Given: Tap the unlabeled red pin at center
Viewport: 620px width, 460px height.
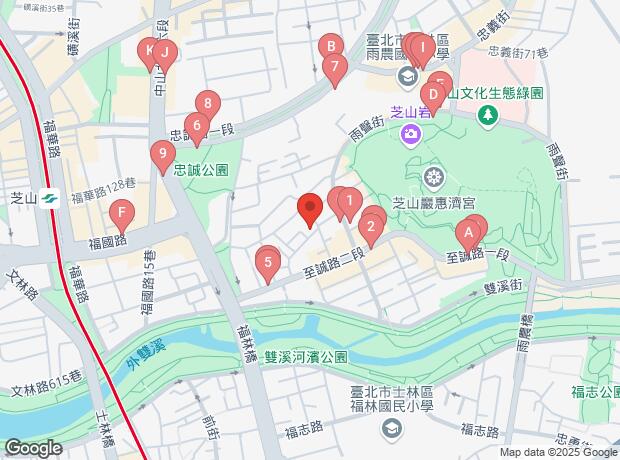Looking at the screenshot, I should click(310, 210).
